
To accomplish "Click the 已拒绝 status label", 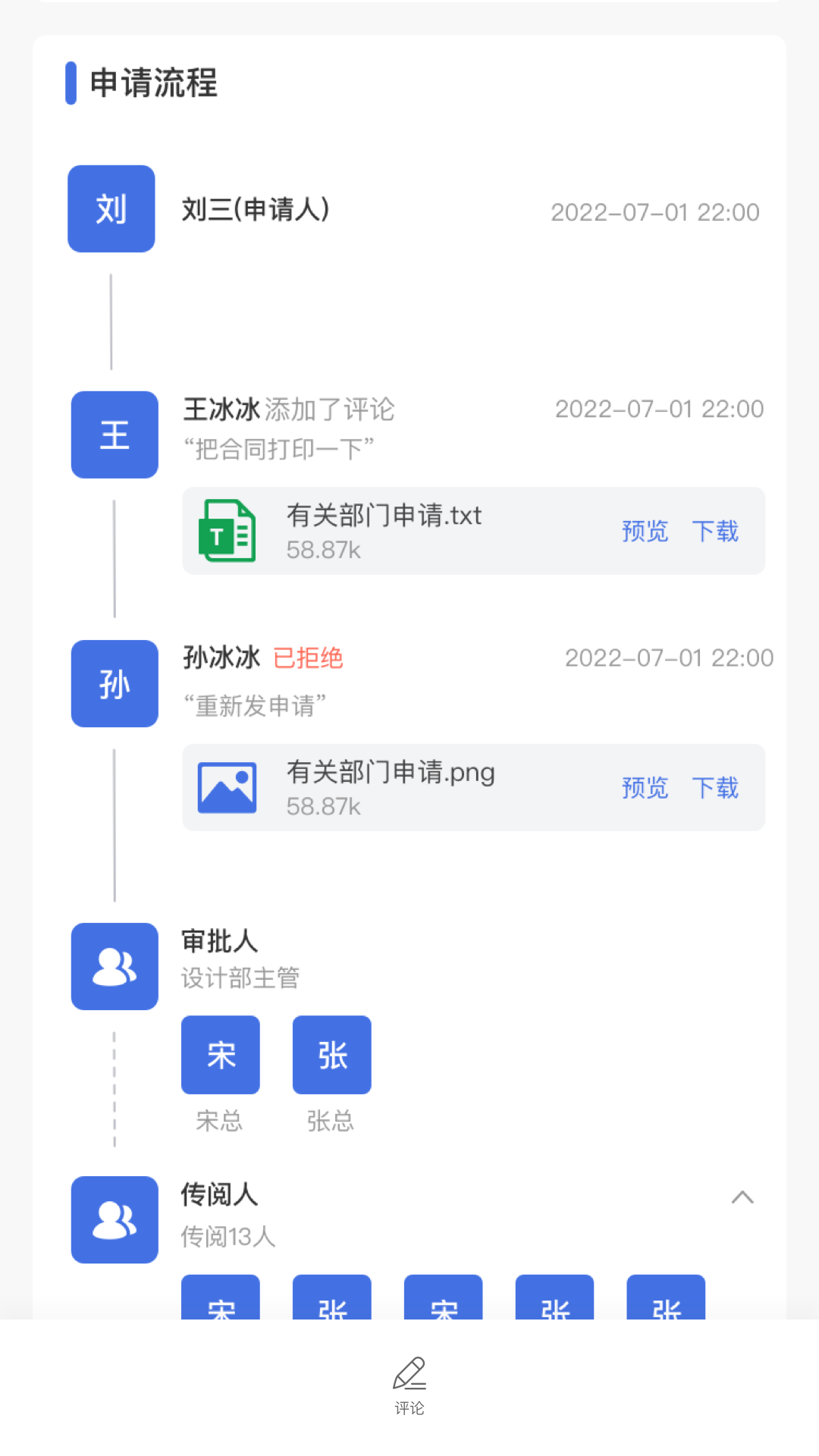I will [307, 658].
